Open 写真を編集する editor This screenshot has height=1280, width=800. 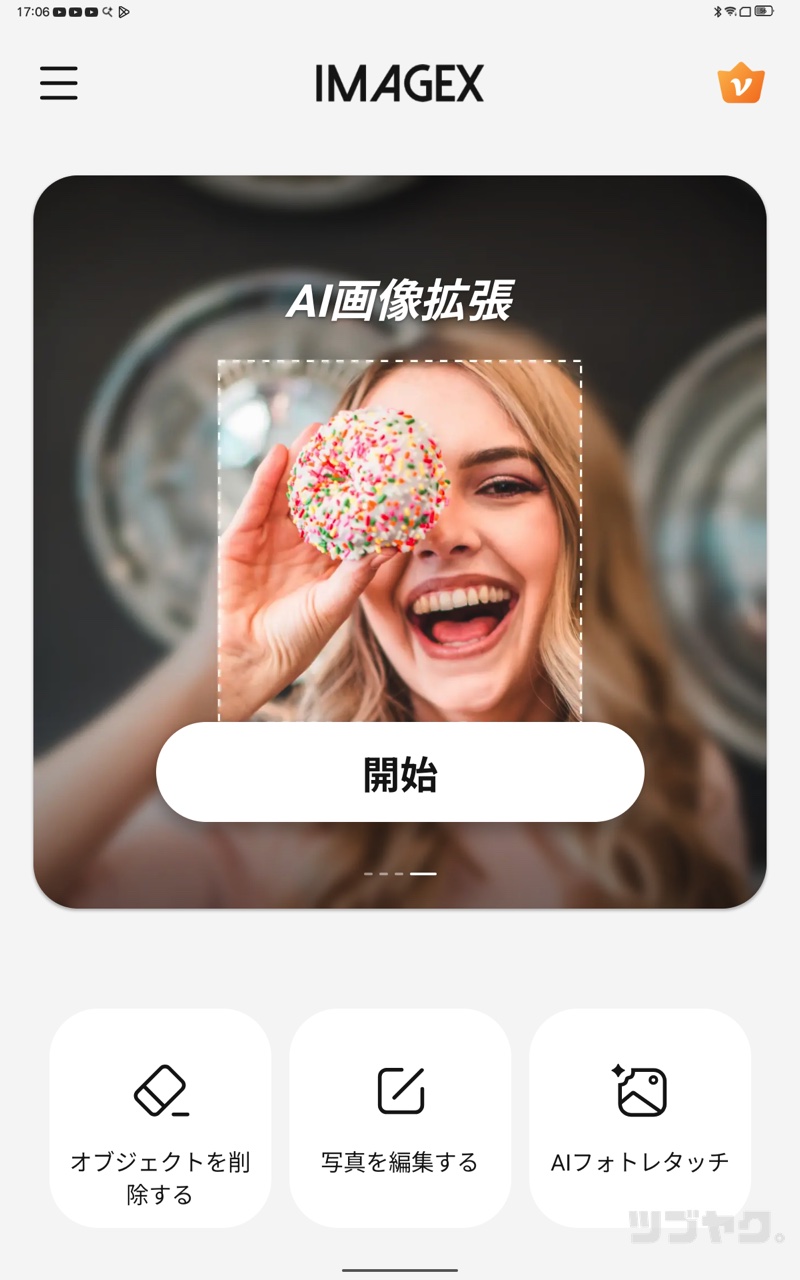coord(400,1117)
